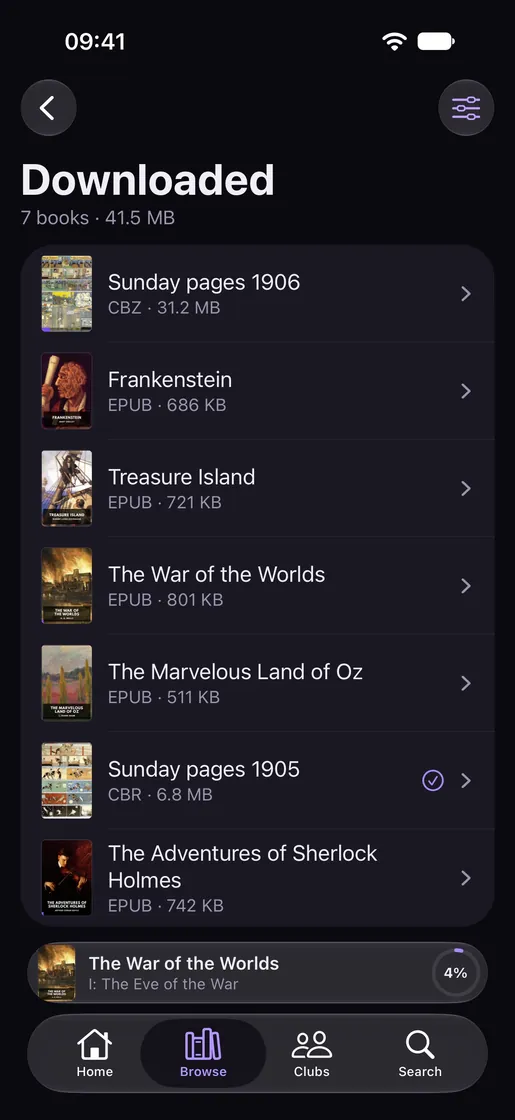Open the Frankenstein book
The image size is (515, 1120).
(257, 391)
